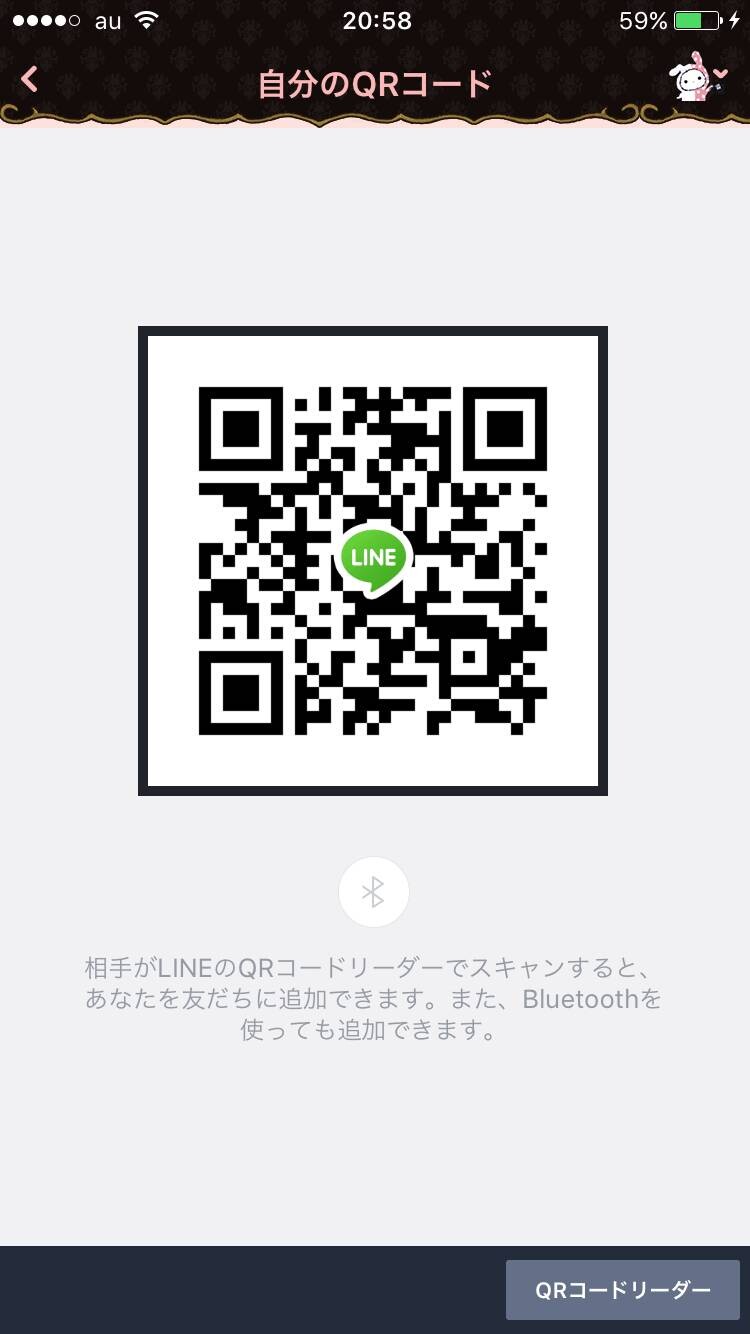750x1334 pixels.
Task: Open the bunny options icon
Action: (700, 78)
